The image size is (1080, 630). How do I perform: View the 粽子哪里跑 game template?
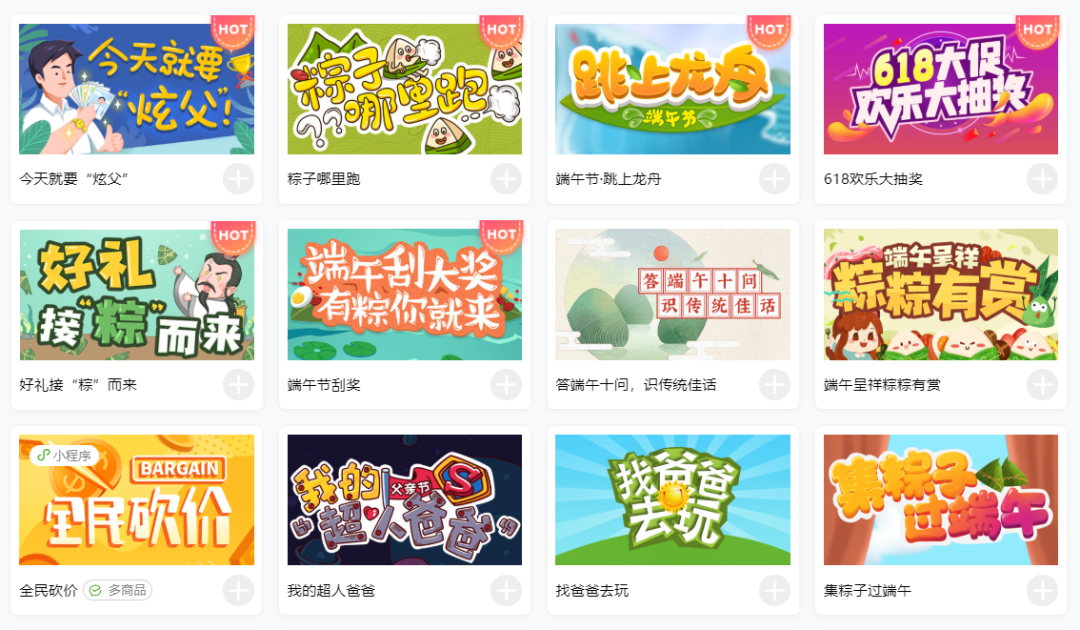(404, 90)
